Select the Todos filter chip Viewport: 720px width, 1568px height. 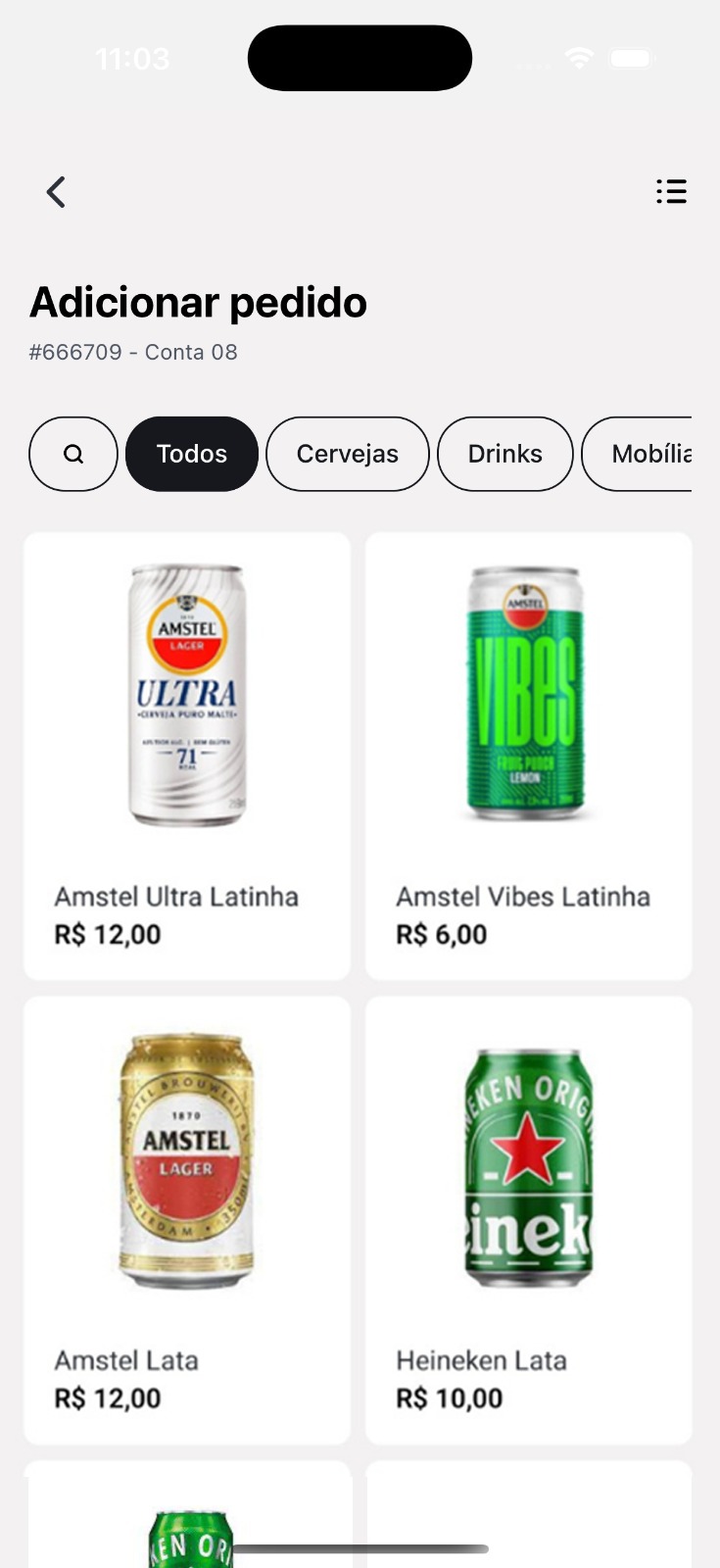coord(192,454)
